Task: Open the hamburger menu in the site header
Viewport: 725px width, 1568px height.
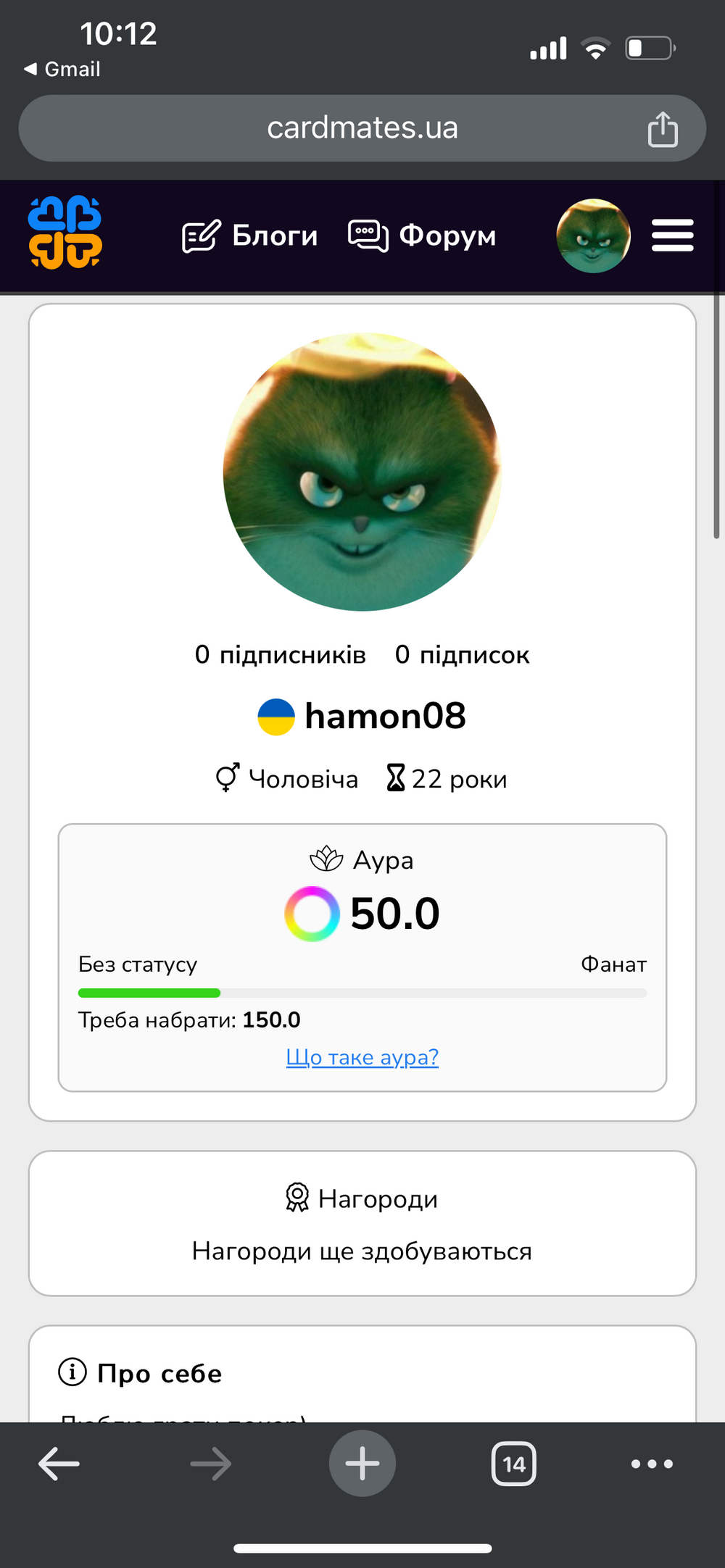Action: (673, 235)
